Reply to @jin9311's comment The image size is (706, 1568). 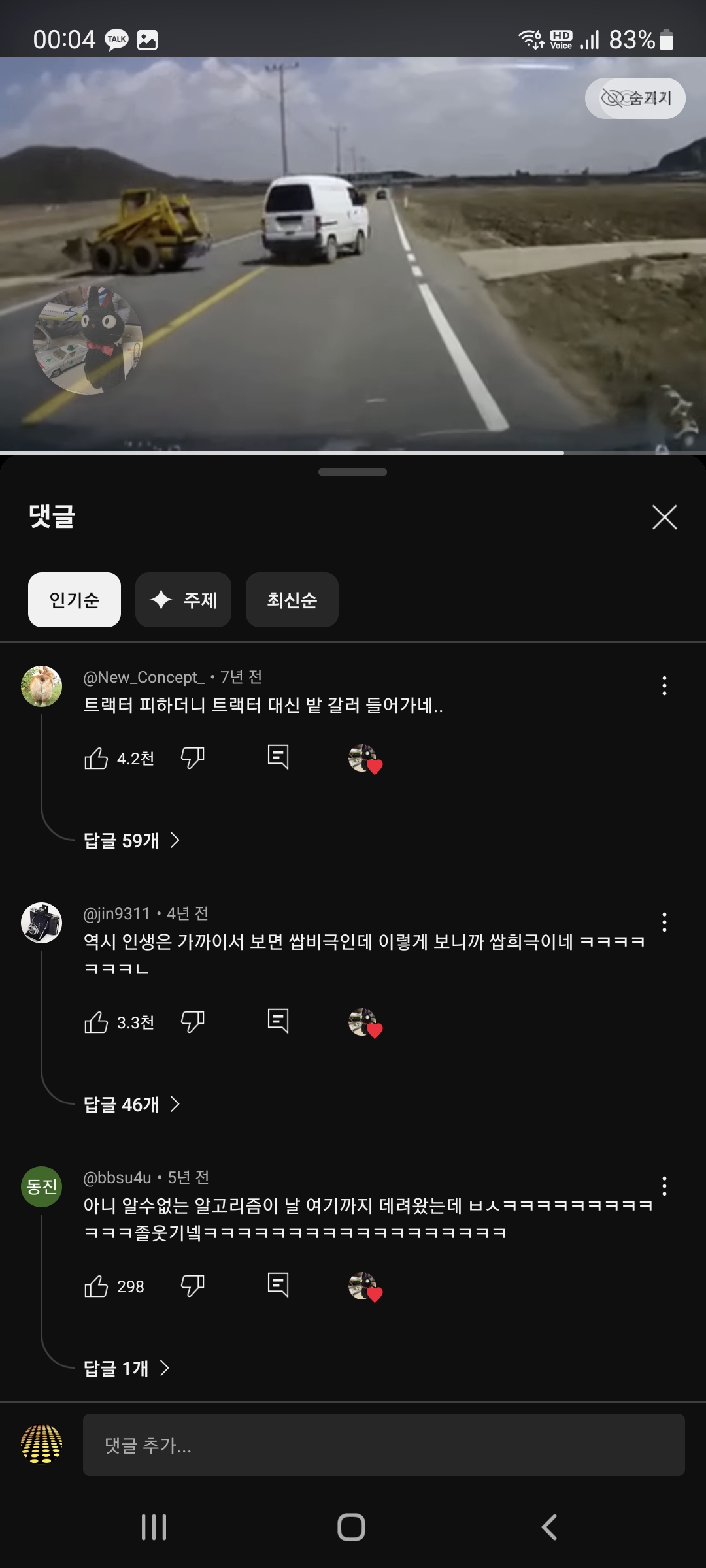[278, 1021]
